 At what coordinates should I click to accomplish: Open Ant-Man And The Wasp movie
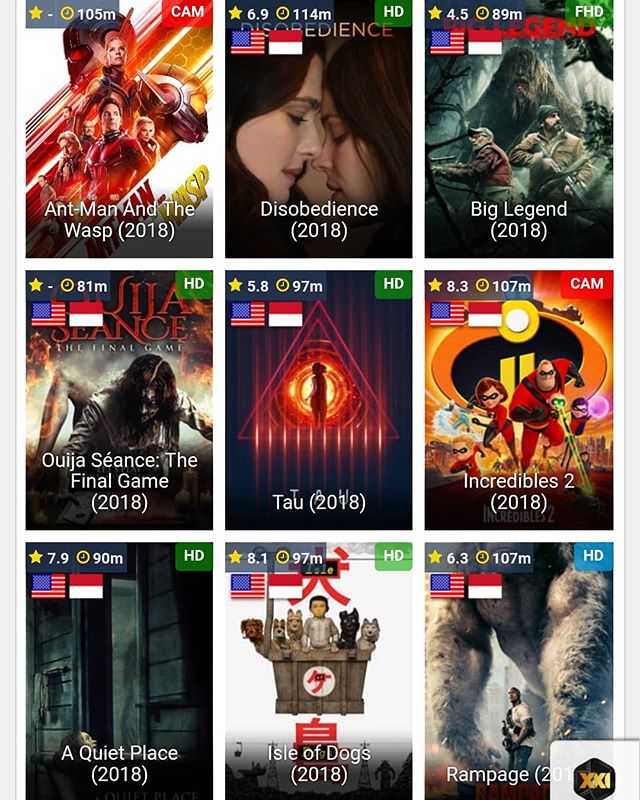(x=119, y=130)
